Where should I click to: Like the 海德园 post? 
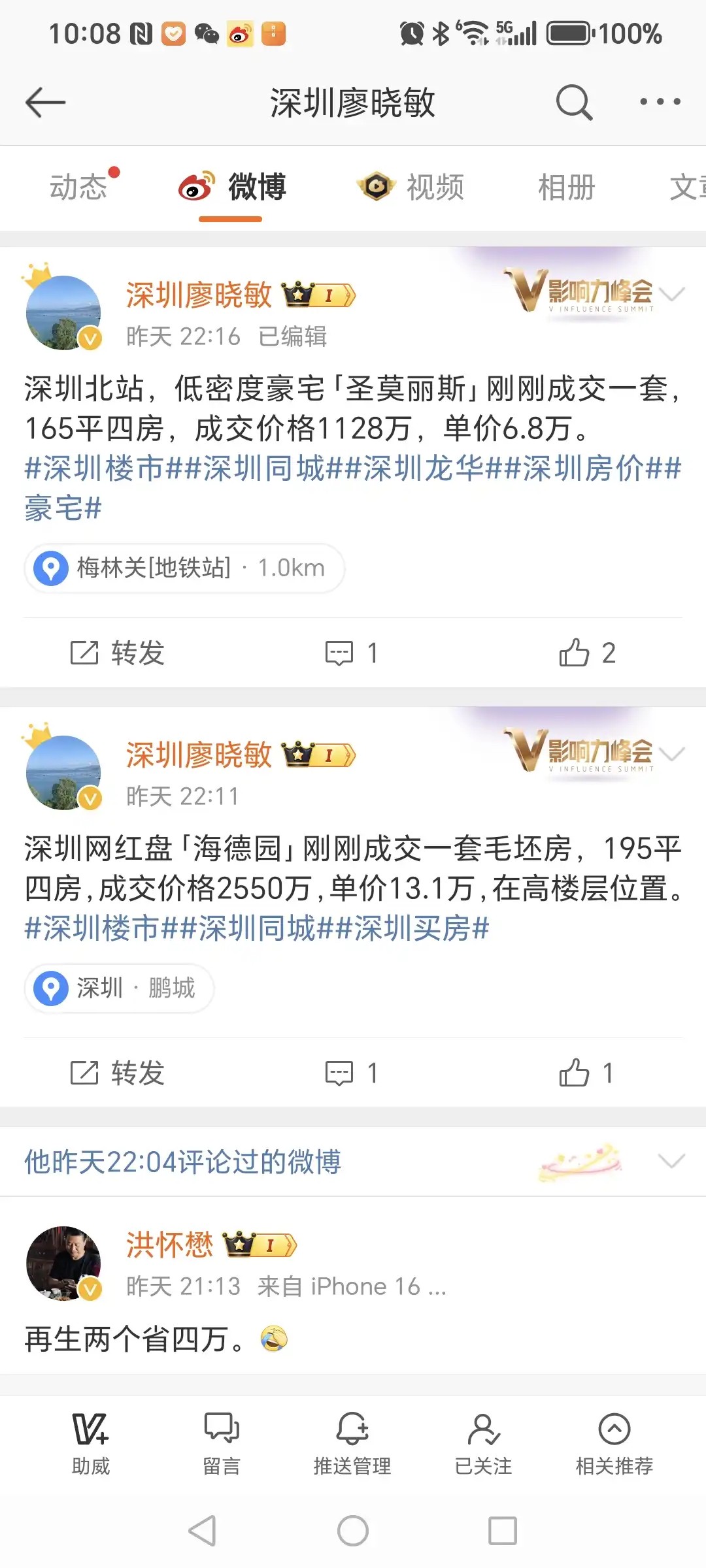[x=586, y=1073]
